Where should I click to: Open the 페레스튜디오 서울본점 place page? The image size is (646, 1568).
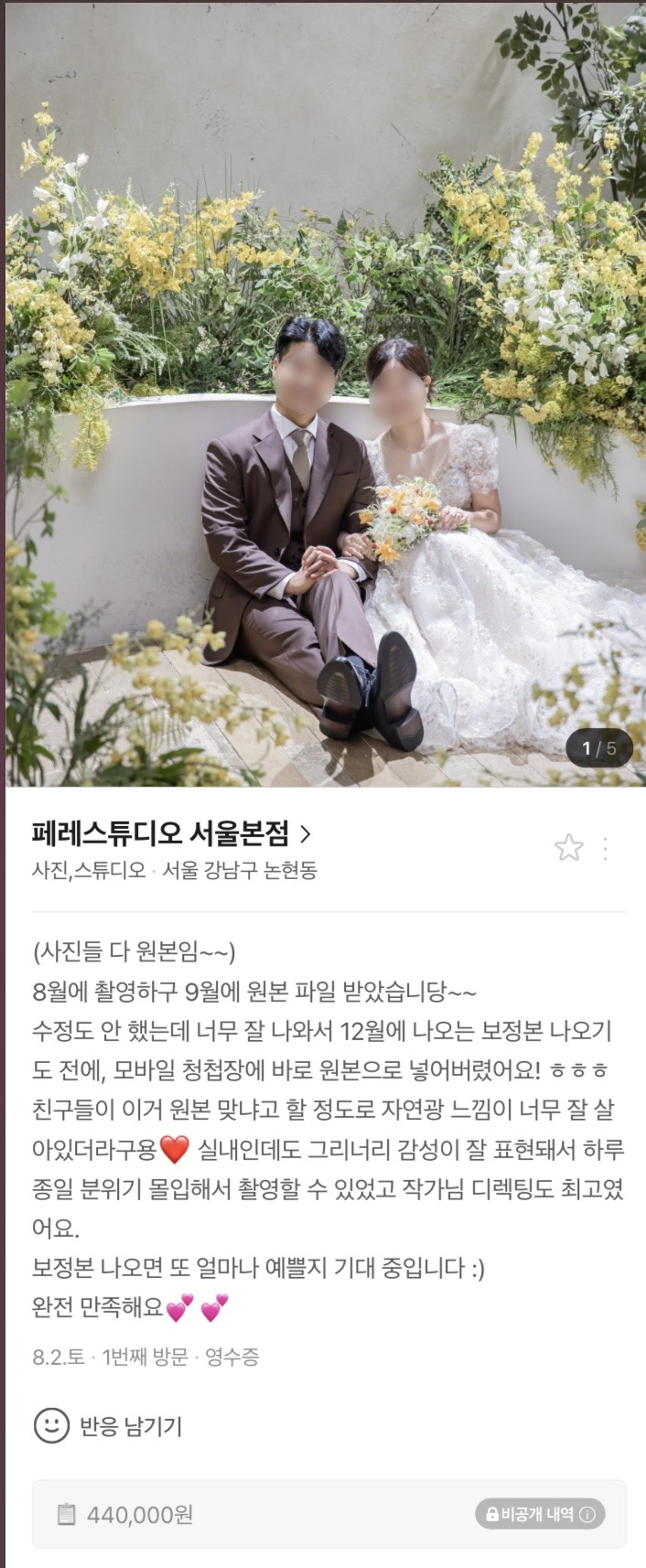(x=171, y=833)
